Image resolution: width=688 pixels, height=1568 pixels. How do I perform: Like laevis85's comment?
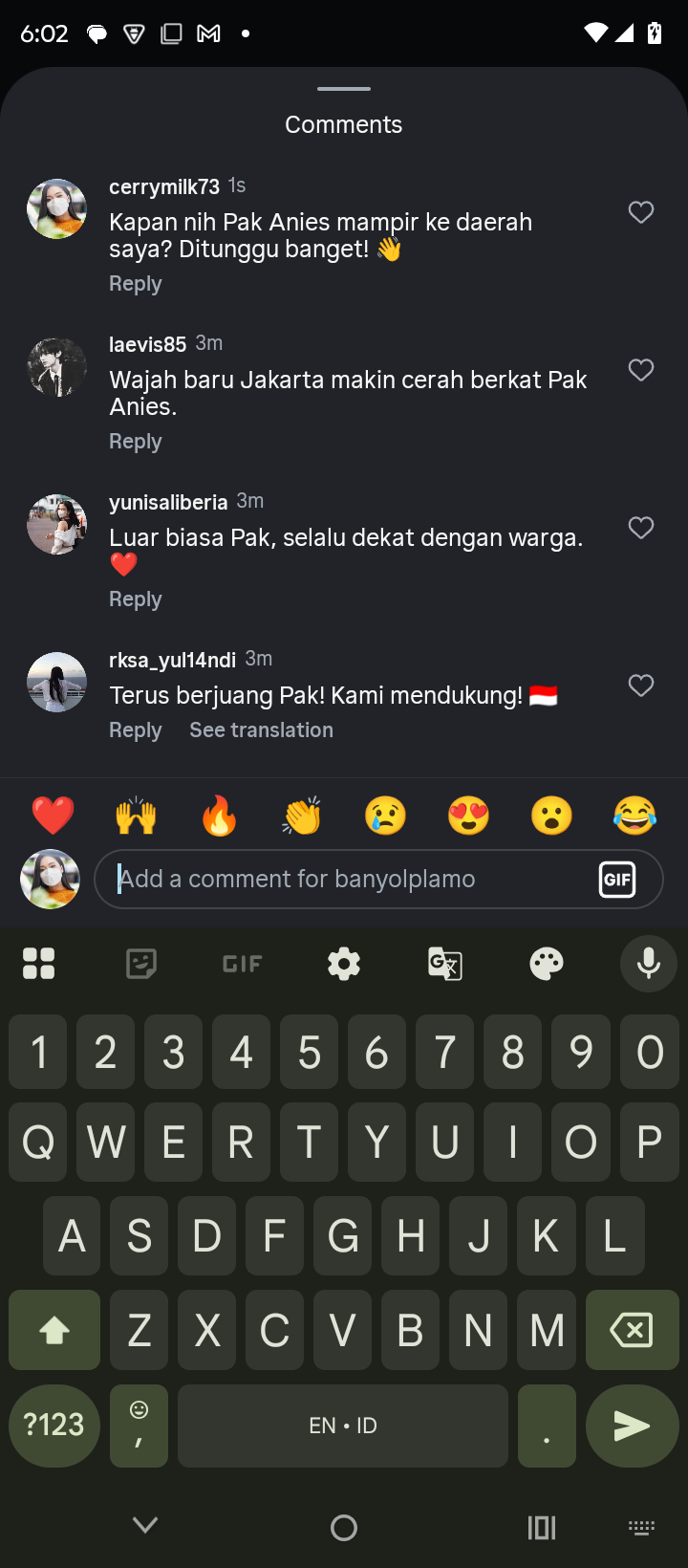pos(641,370)
